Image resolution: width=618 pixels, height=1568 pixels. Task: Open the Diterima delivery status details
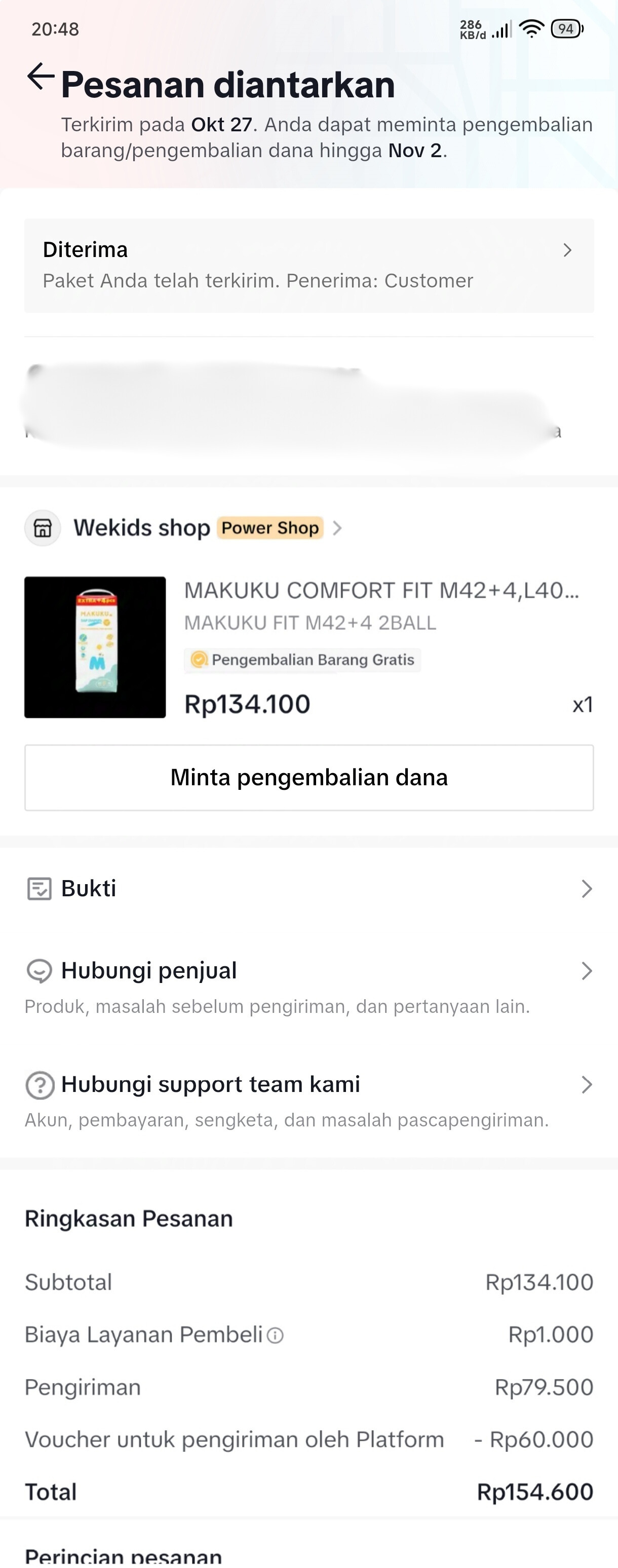(308, 266)
